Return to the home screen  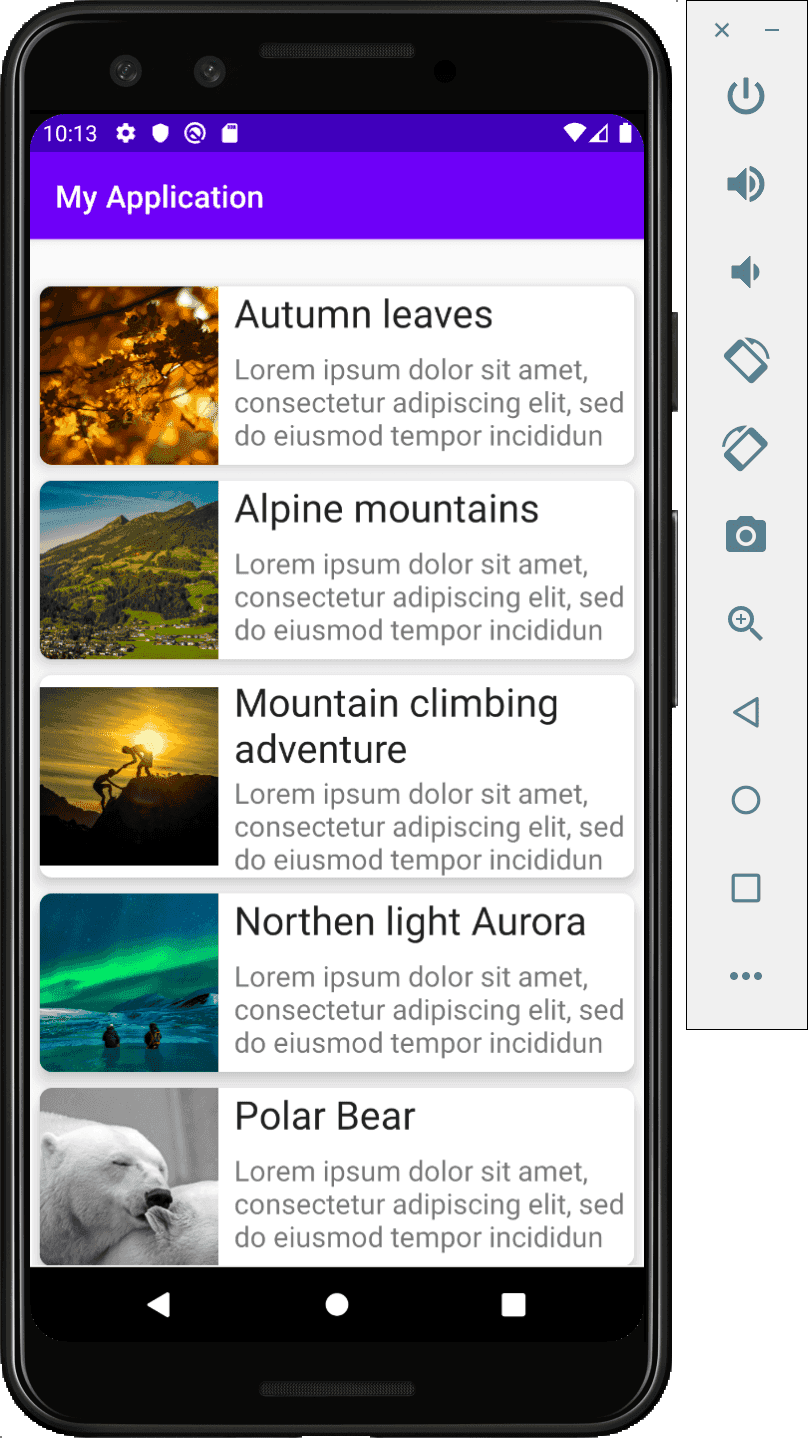point(337,1304)
